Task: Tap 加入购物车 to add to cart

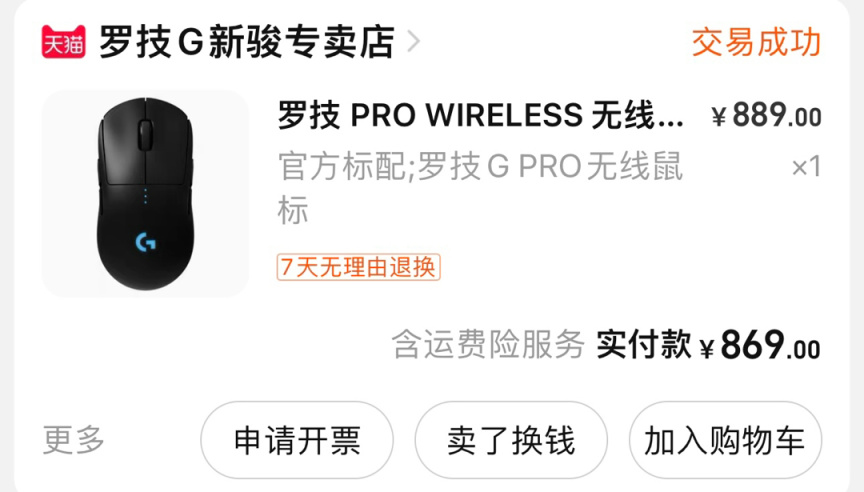Action: click(x=725, y=440)
